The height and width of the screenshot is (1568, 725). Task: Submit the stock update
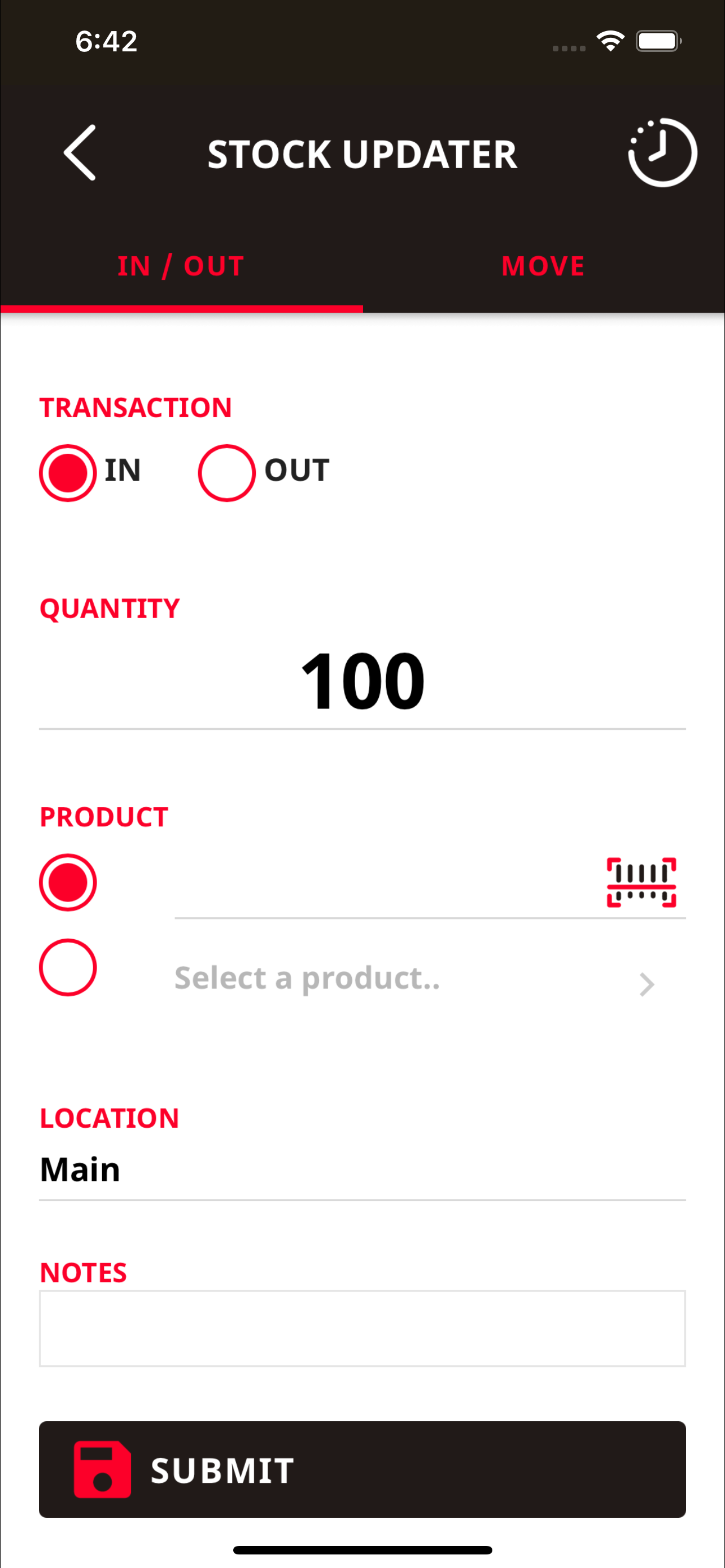tap(362, 1469)
